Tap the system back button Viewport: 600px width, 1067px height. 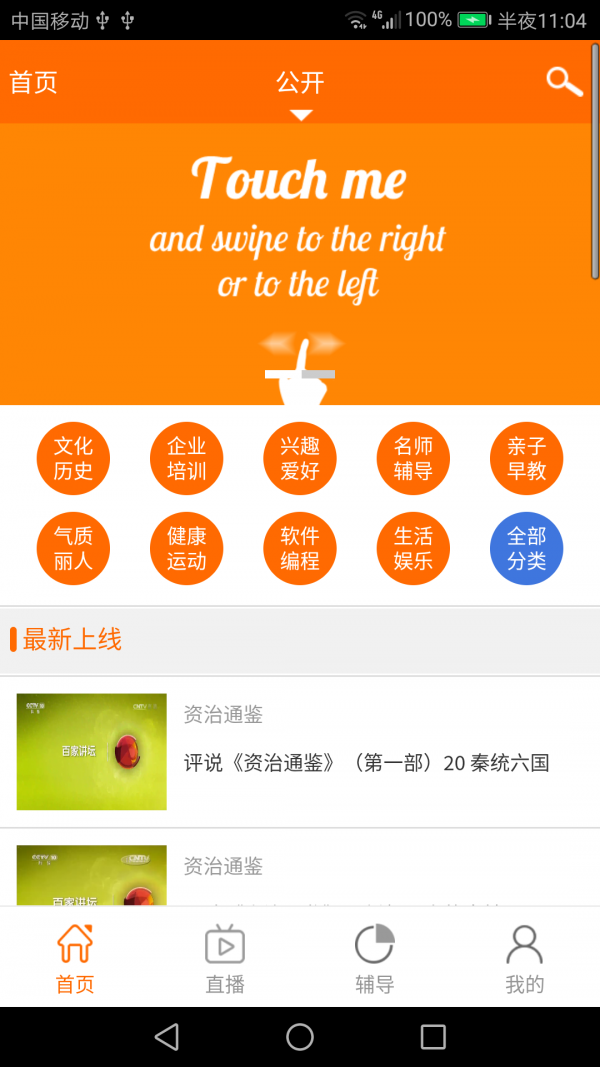[x=167, y=1037]
